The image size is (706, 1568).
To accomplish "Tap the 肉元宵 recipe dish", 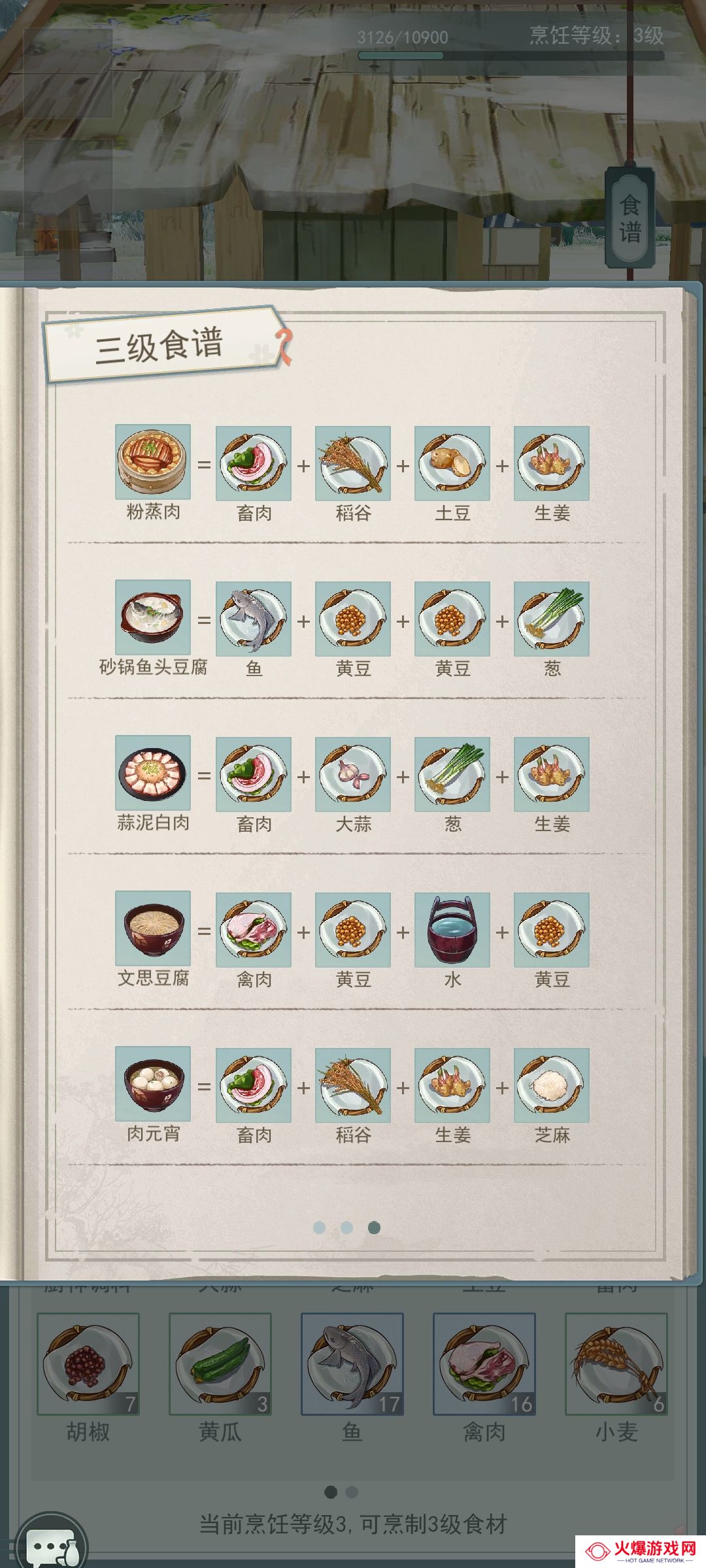I will click(x=153, y=1085).
